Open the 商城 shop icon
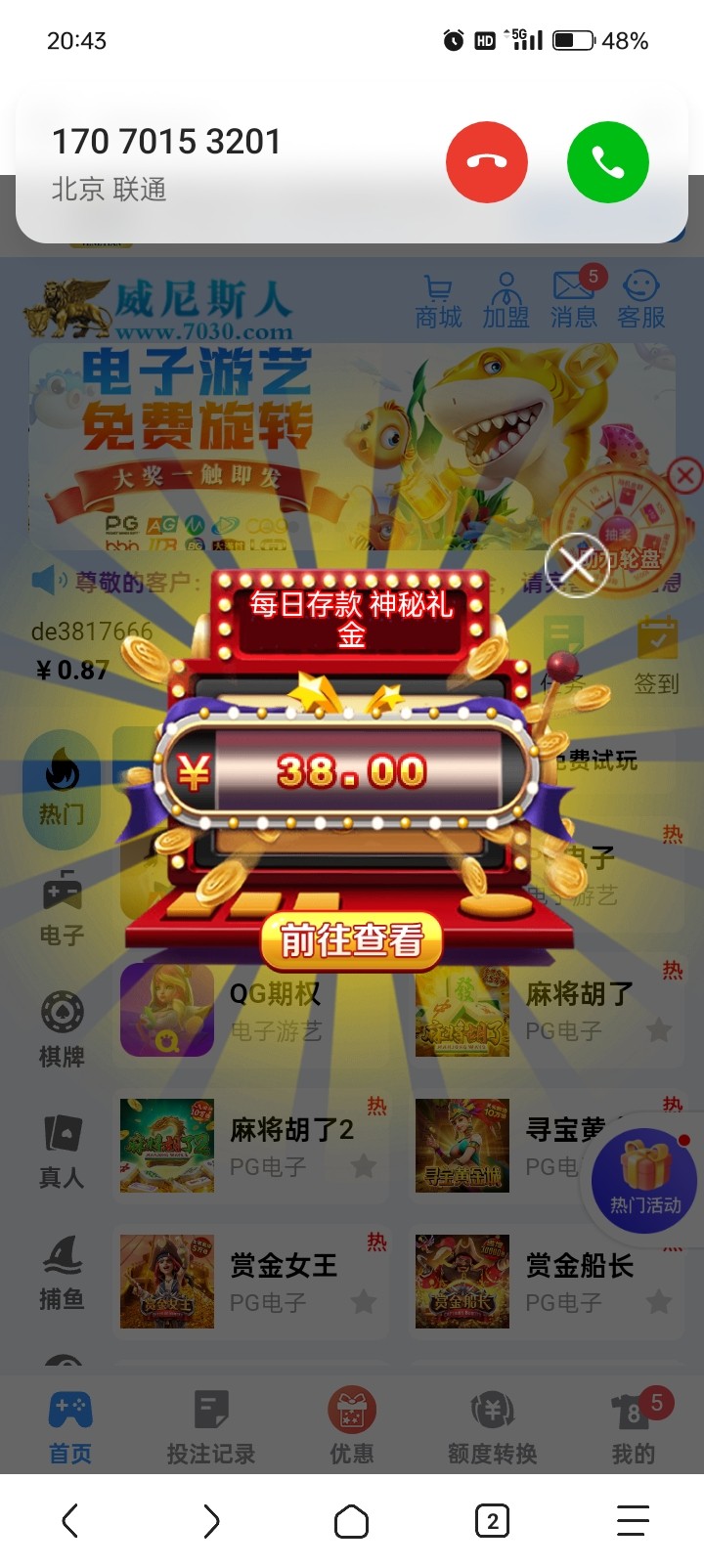 438,301
